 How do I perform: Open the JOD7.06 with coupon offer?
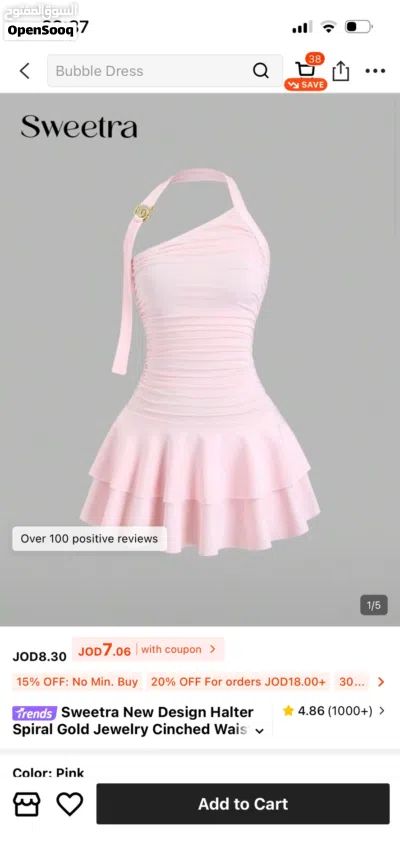pyautogui.click(x=148, y=650)
